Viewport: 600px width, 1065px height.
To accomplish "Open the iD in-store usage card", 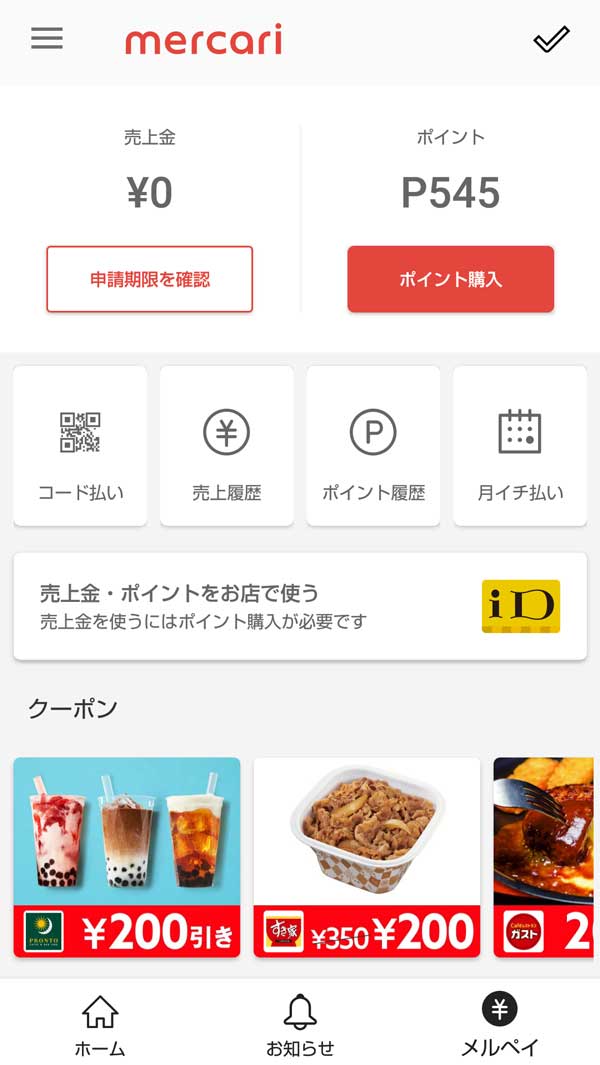I will [x=300, y=606].
